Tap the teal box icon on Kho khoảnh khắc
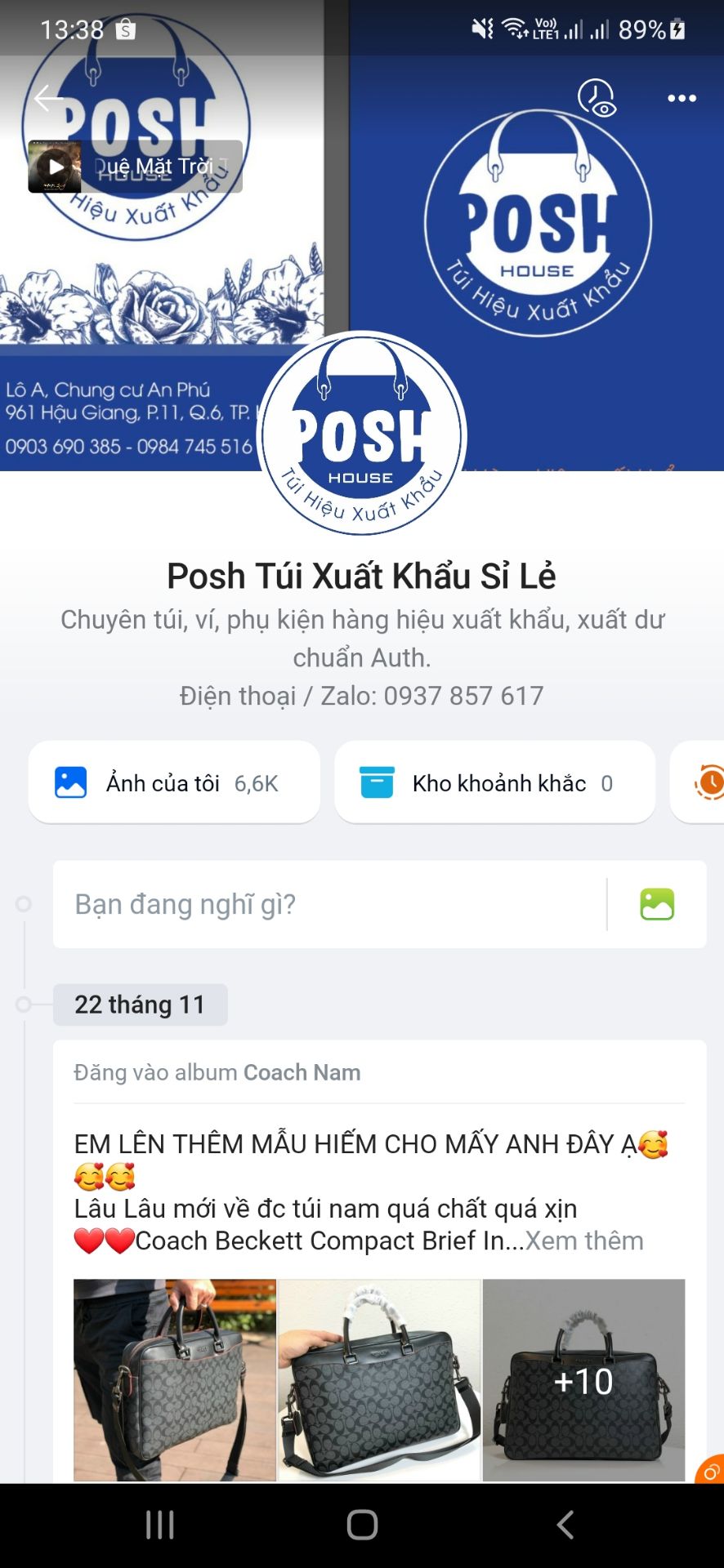724x1568 pixels. [x=374, y=782]
